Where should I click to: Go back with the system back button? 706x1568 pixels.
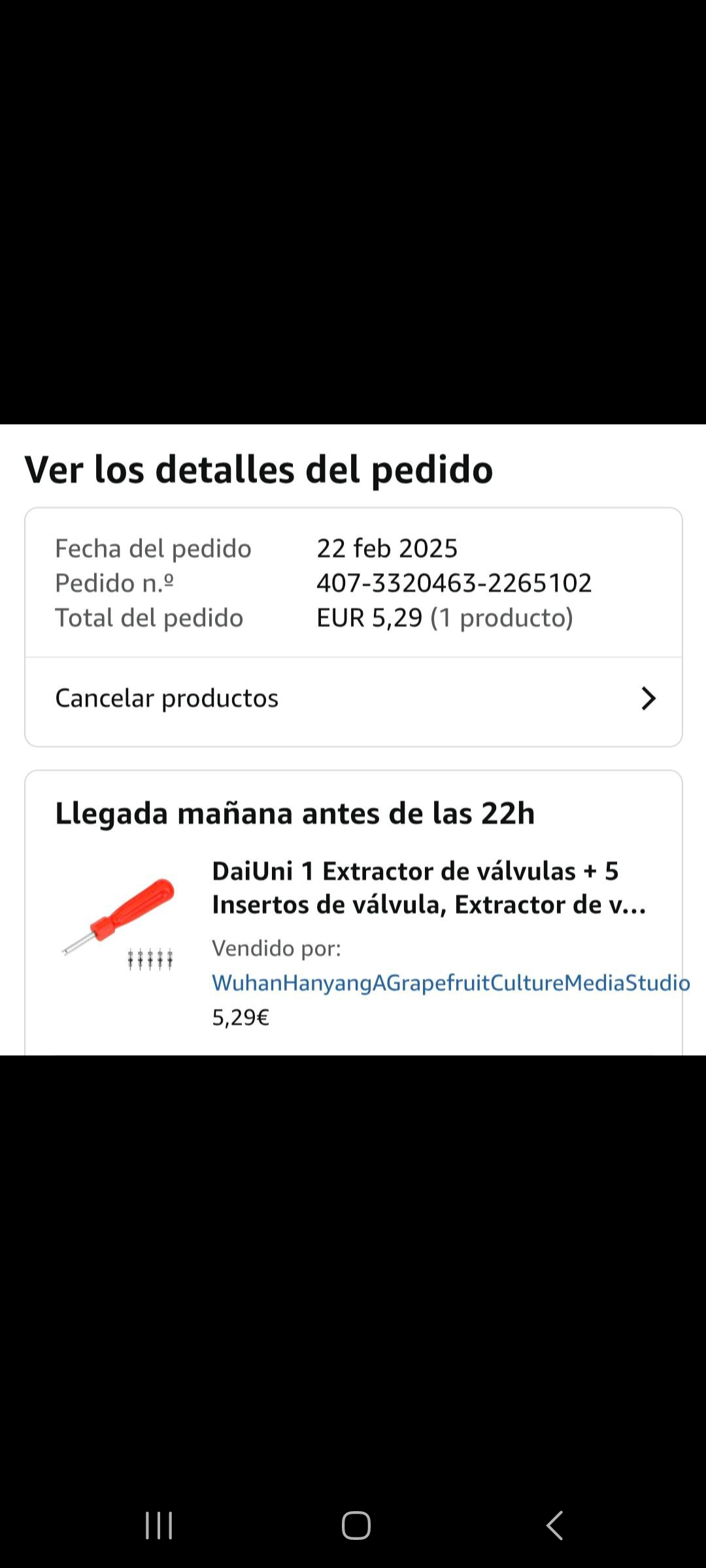(x=554, y=1526)
